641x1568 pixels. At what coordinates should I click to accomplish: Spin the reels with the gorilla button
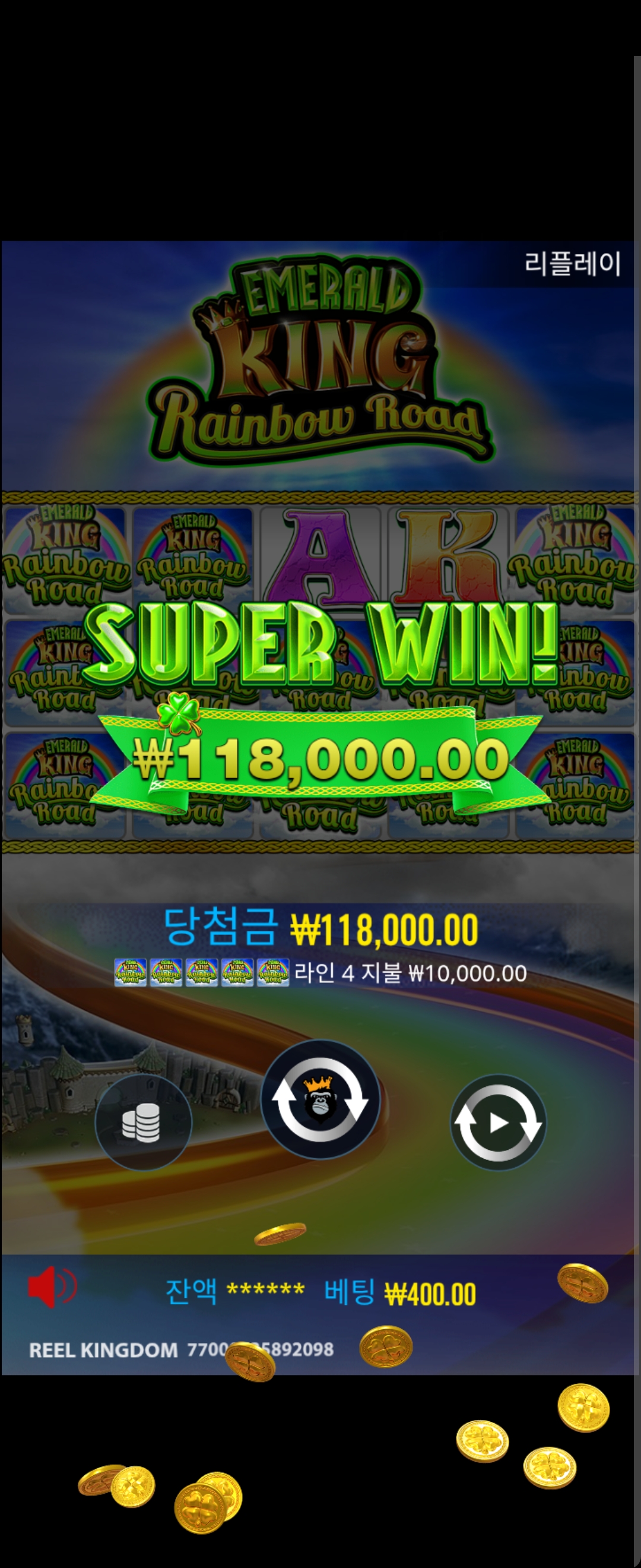point(320,1099)
